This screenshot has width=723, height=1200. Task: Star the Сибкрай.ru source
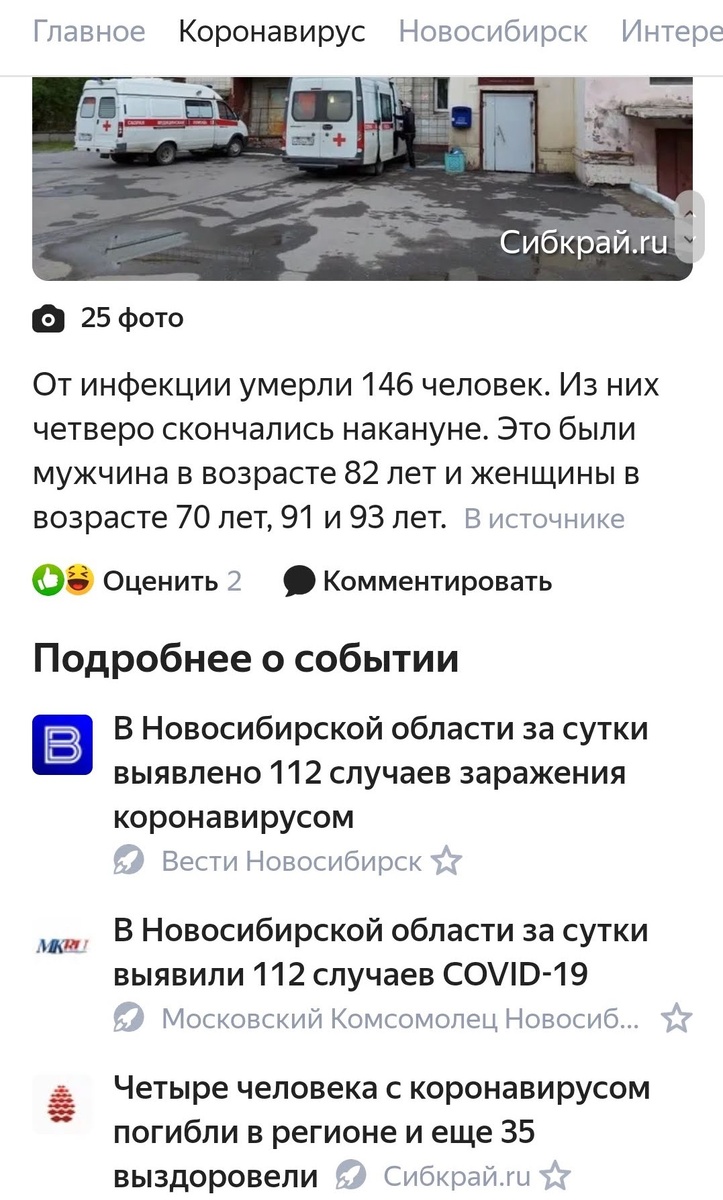[x=555, y=1177]
